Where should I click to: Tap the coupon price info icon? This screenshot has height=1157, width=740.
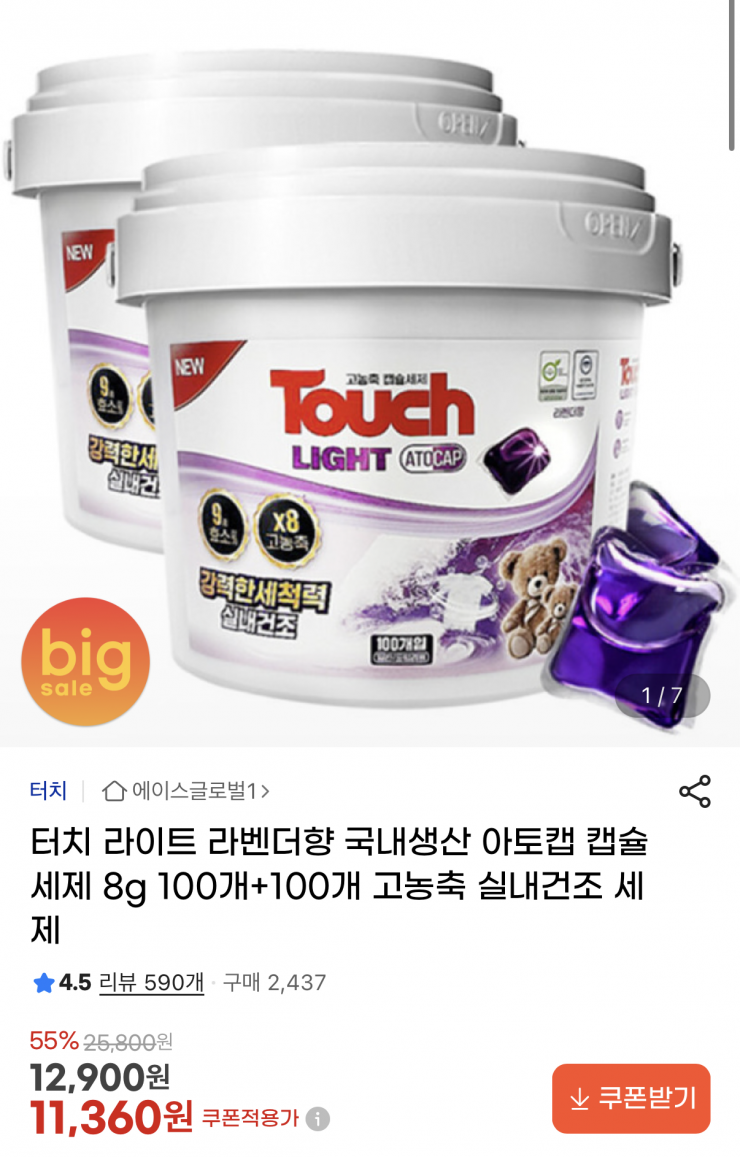[x=318, y=1119]
